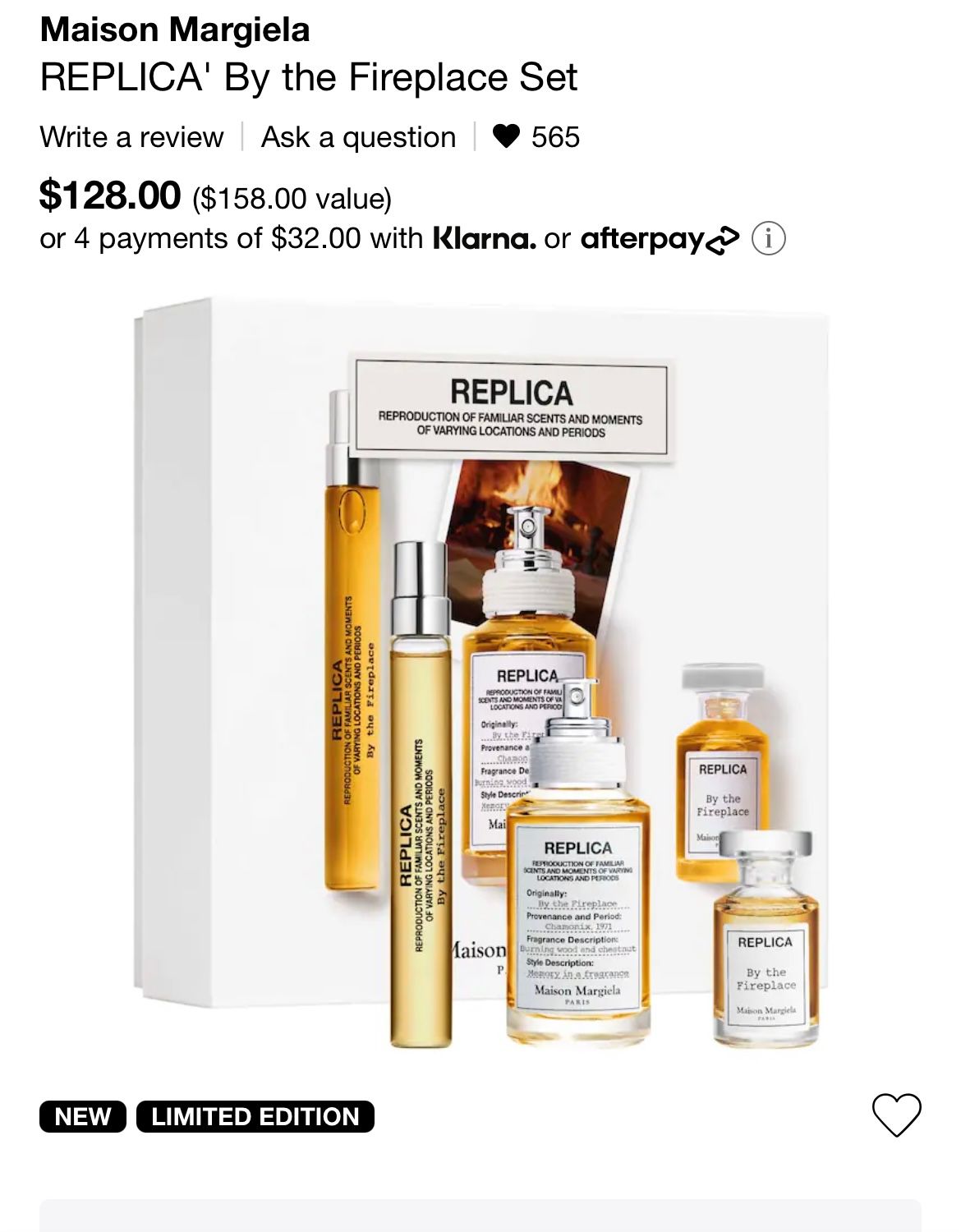The image size is (961, 1232).
Task: Add this set to your Loves list
Action: tap(896, 1115)
